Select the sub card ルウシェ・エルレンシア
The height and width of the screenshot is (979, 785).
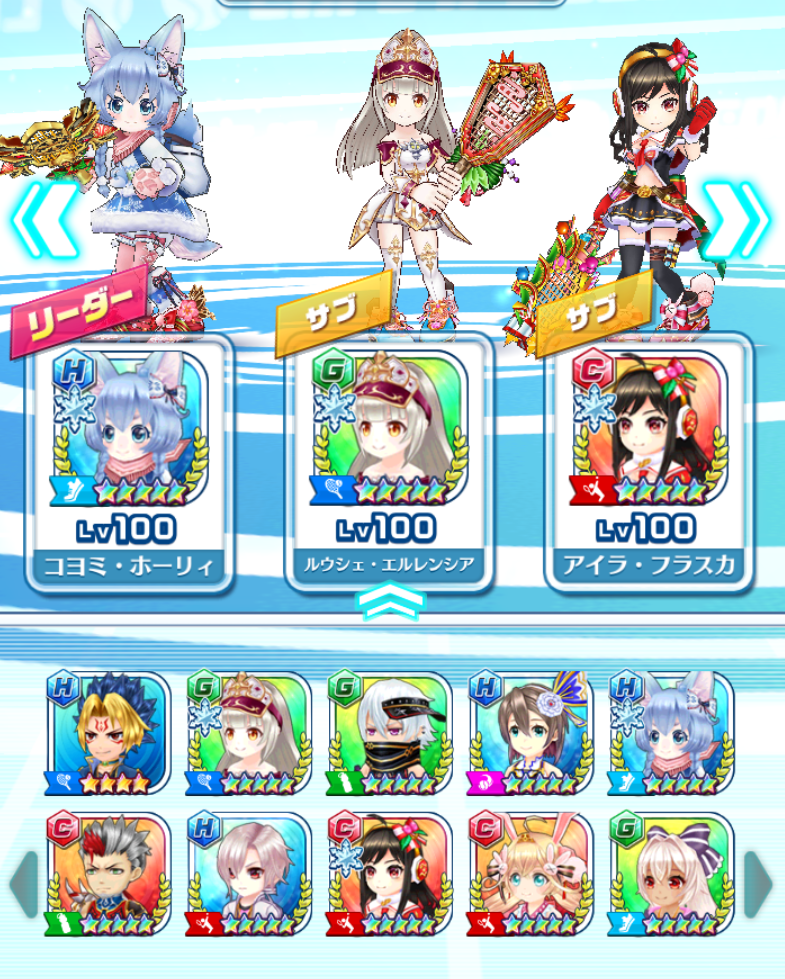[389, 462]
